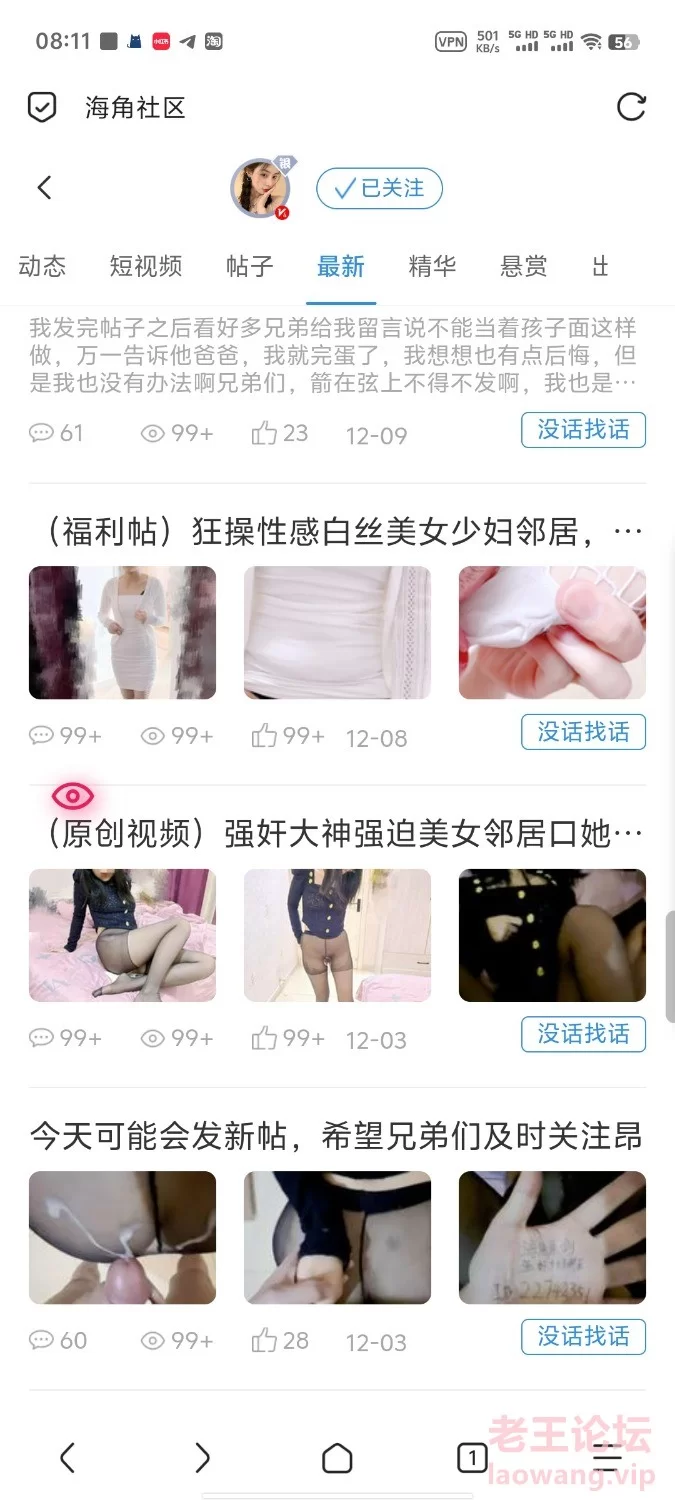
Task: Open the 帖子 tab
Action: tap(250, 266)
